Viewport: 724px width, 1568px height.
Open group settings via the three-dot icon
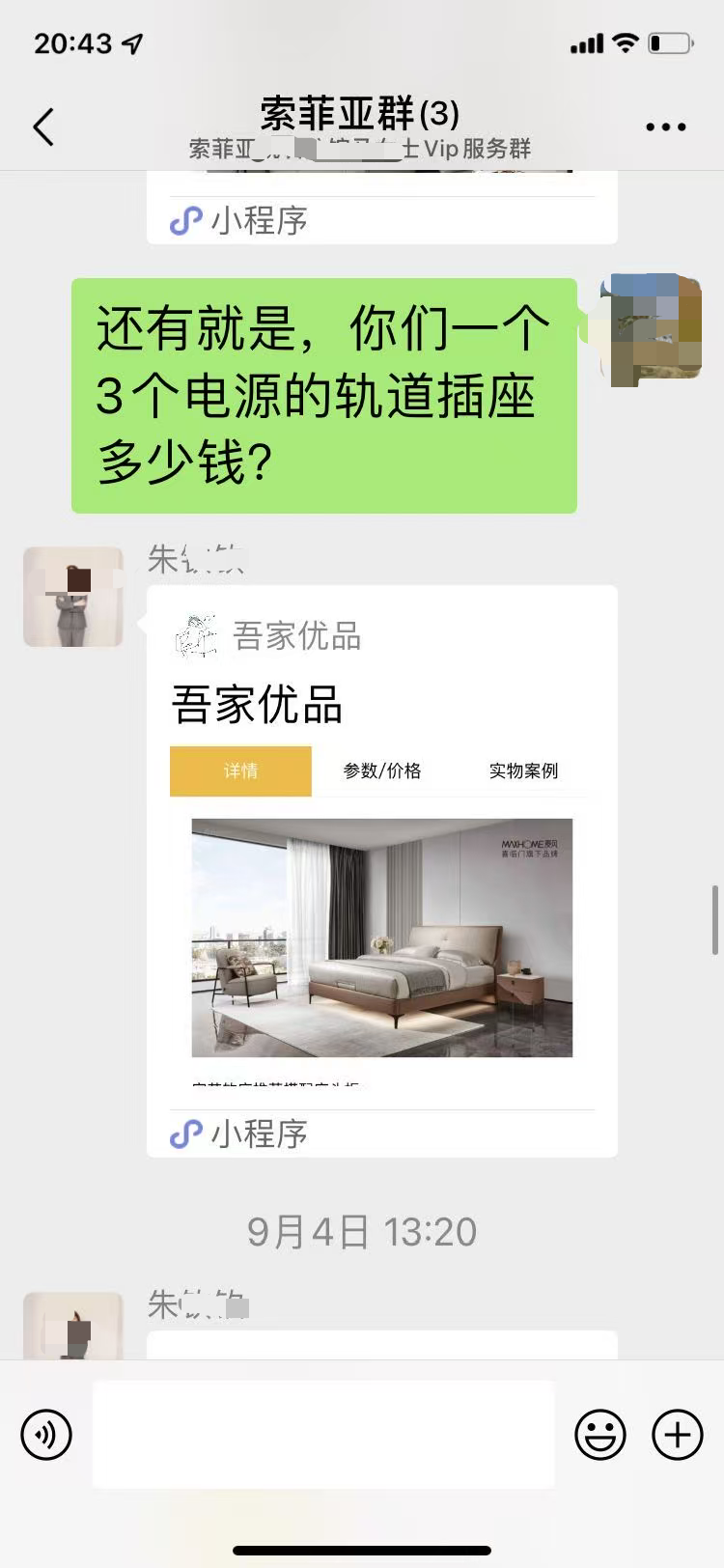click(667, 125)
